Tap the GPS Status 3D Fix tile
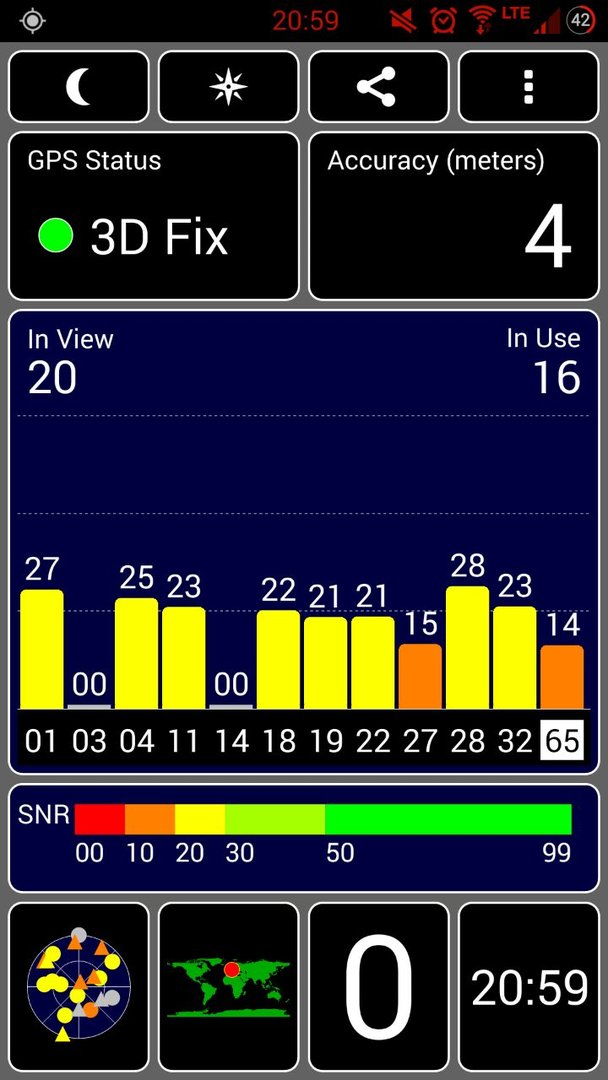 (154, 216)
